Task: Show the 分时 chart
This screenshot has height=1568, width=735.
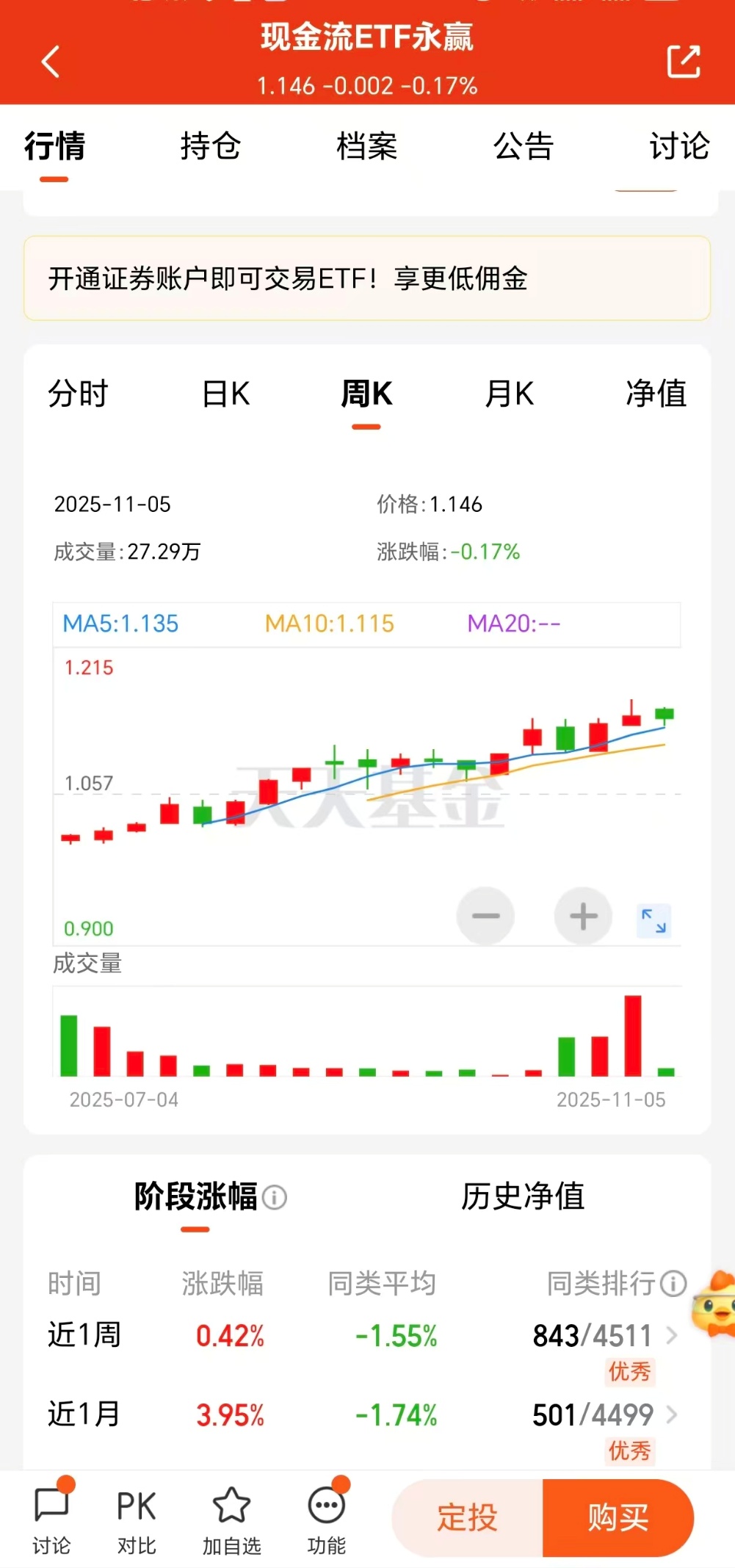Action: [x=78, y=394]
